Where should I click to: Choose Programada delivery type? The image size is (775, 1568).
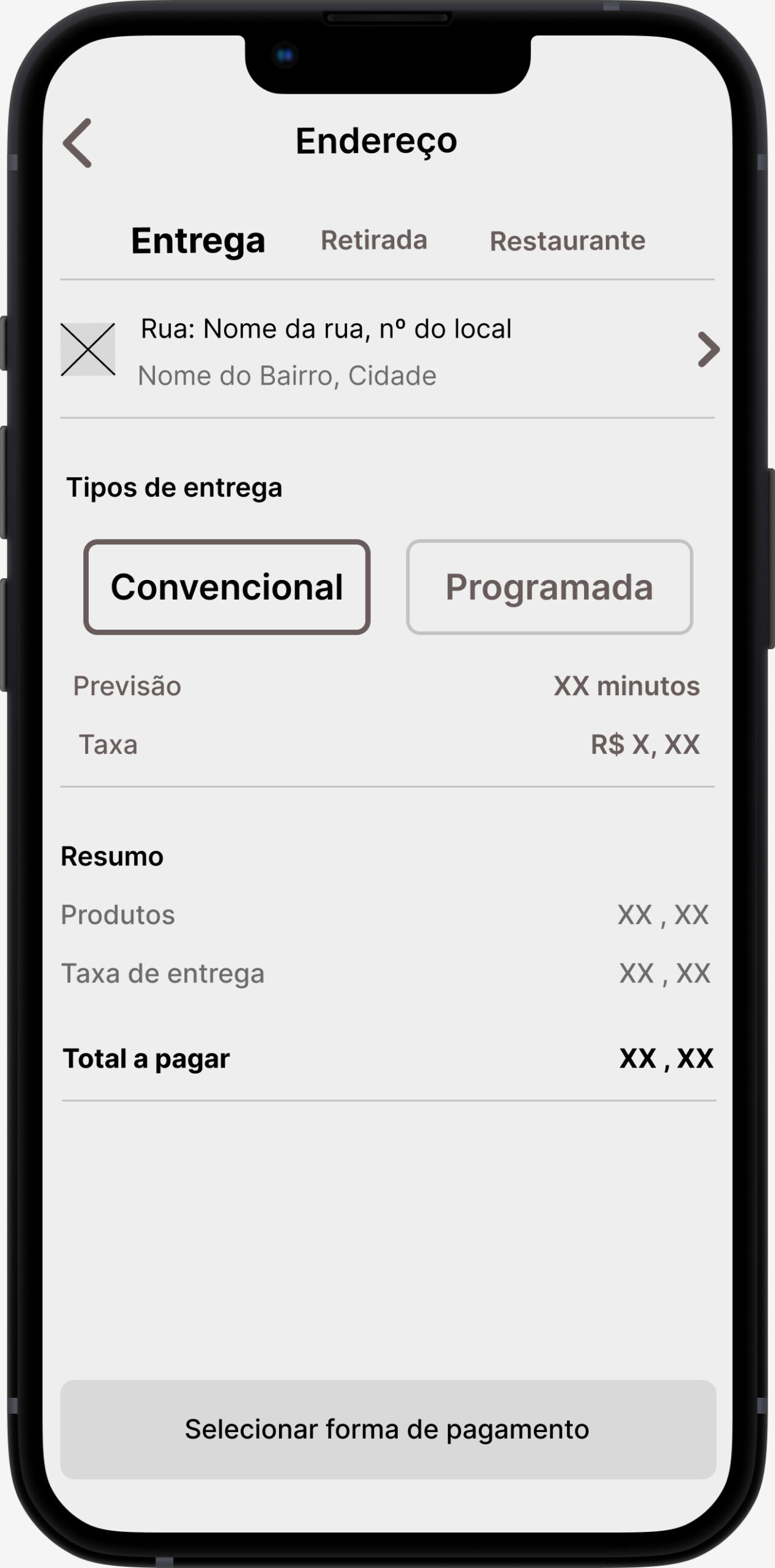coord(549,587)
